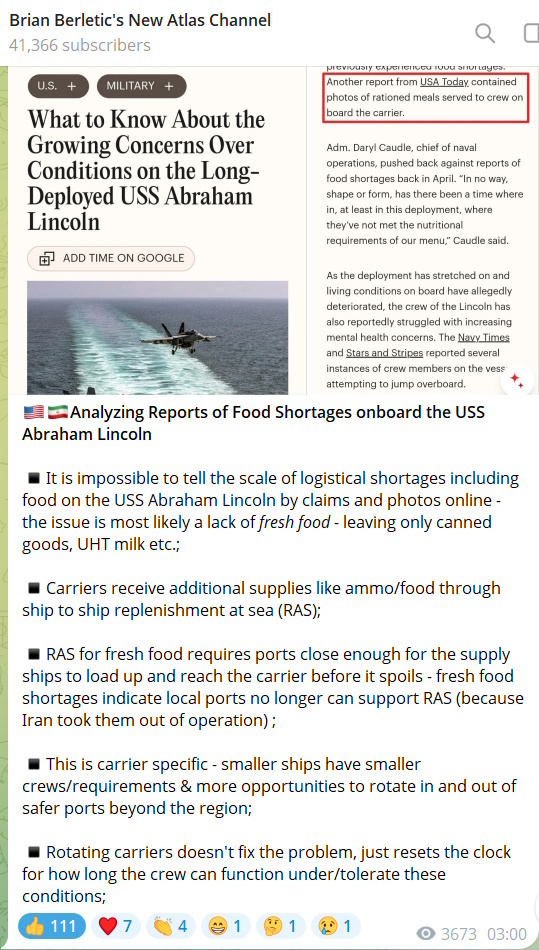This screenshot has height=950, width=539.
Task: React with the thumbs up showing 111
Action: (52, 926)
